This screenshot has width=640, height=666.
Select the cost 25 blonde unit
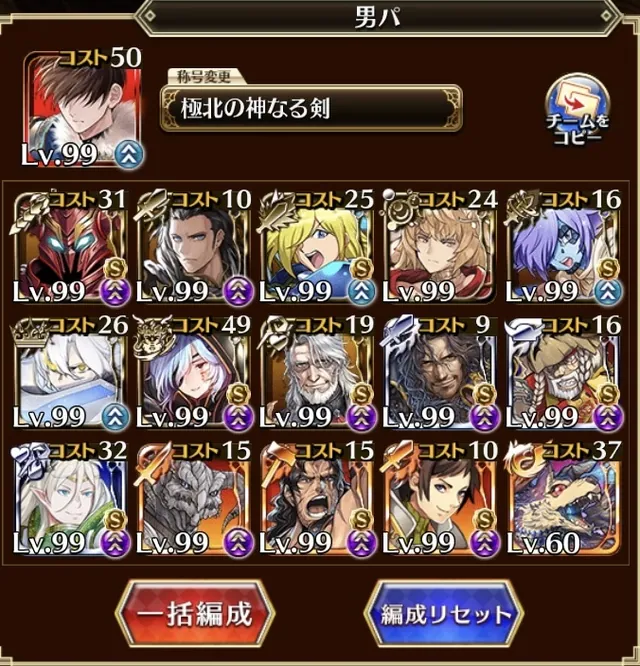(318, 246)
